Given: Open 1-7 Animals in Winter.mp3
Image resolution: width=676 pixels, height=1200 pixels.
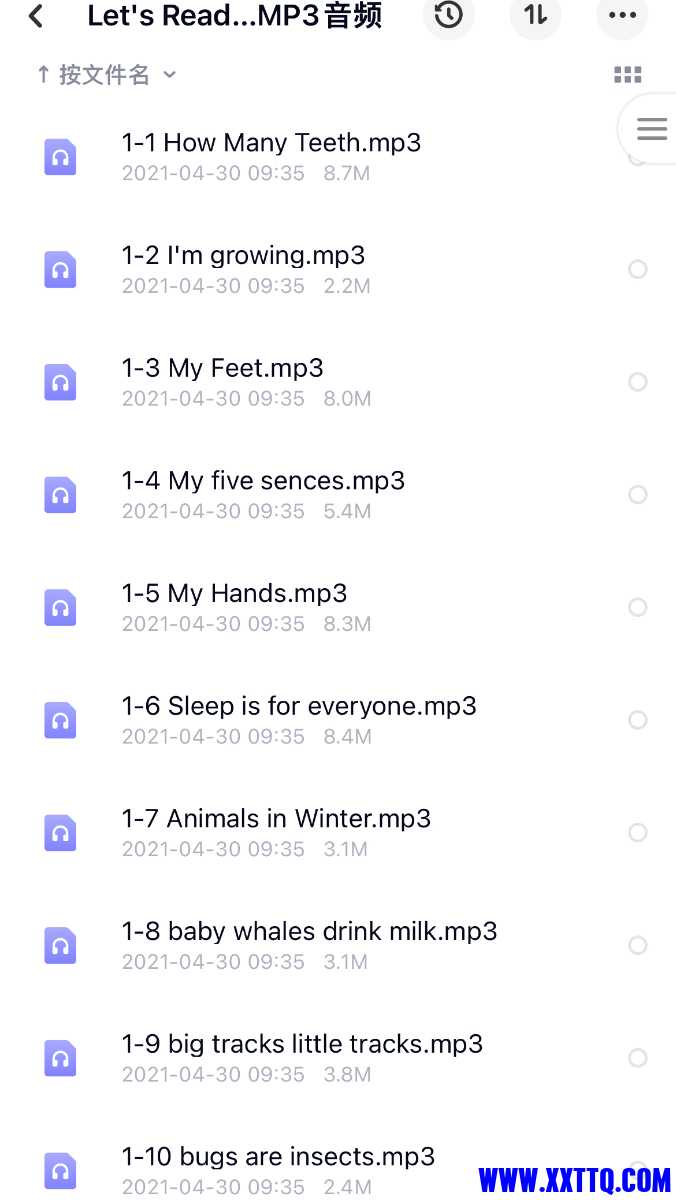Looking at the screenshot, I should click(x=276, y=819).
